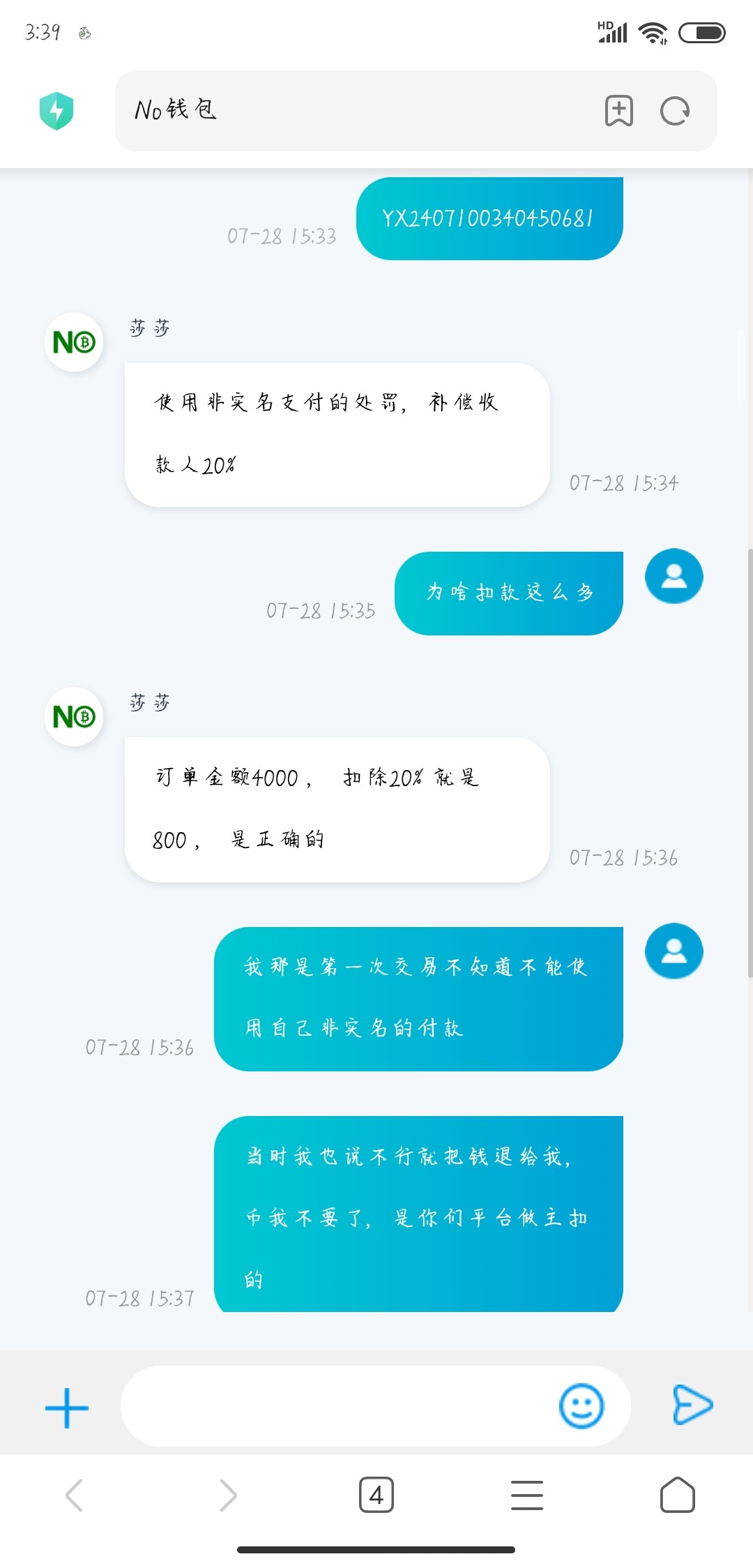Go back to the previous page
This screenshot has width=753, height=1568.
[x=75, y=1495]
